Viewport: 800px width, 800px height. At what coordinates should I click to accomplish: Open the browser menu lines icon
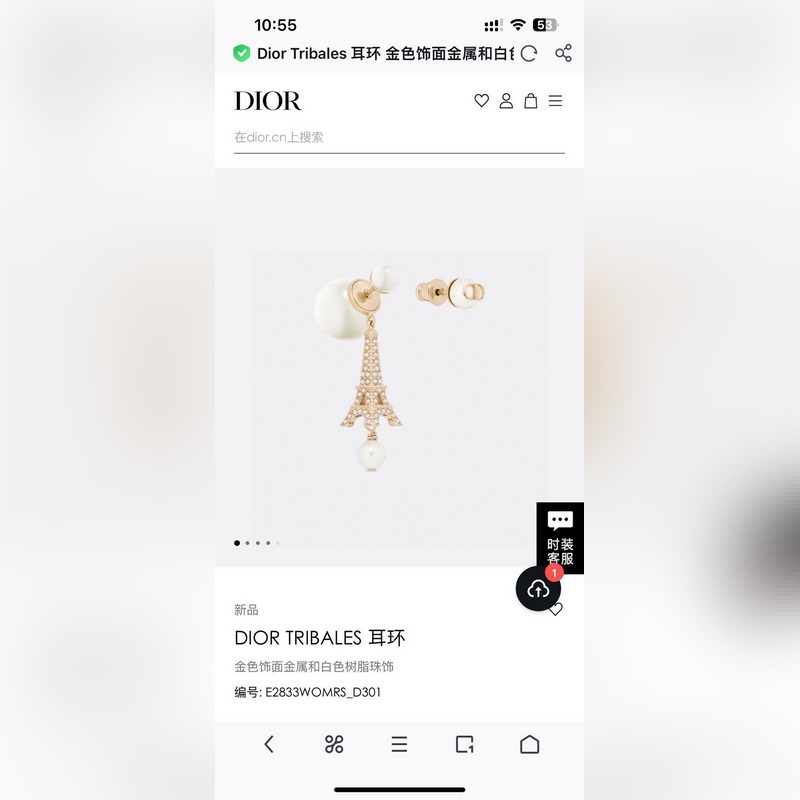[399, 744]
